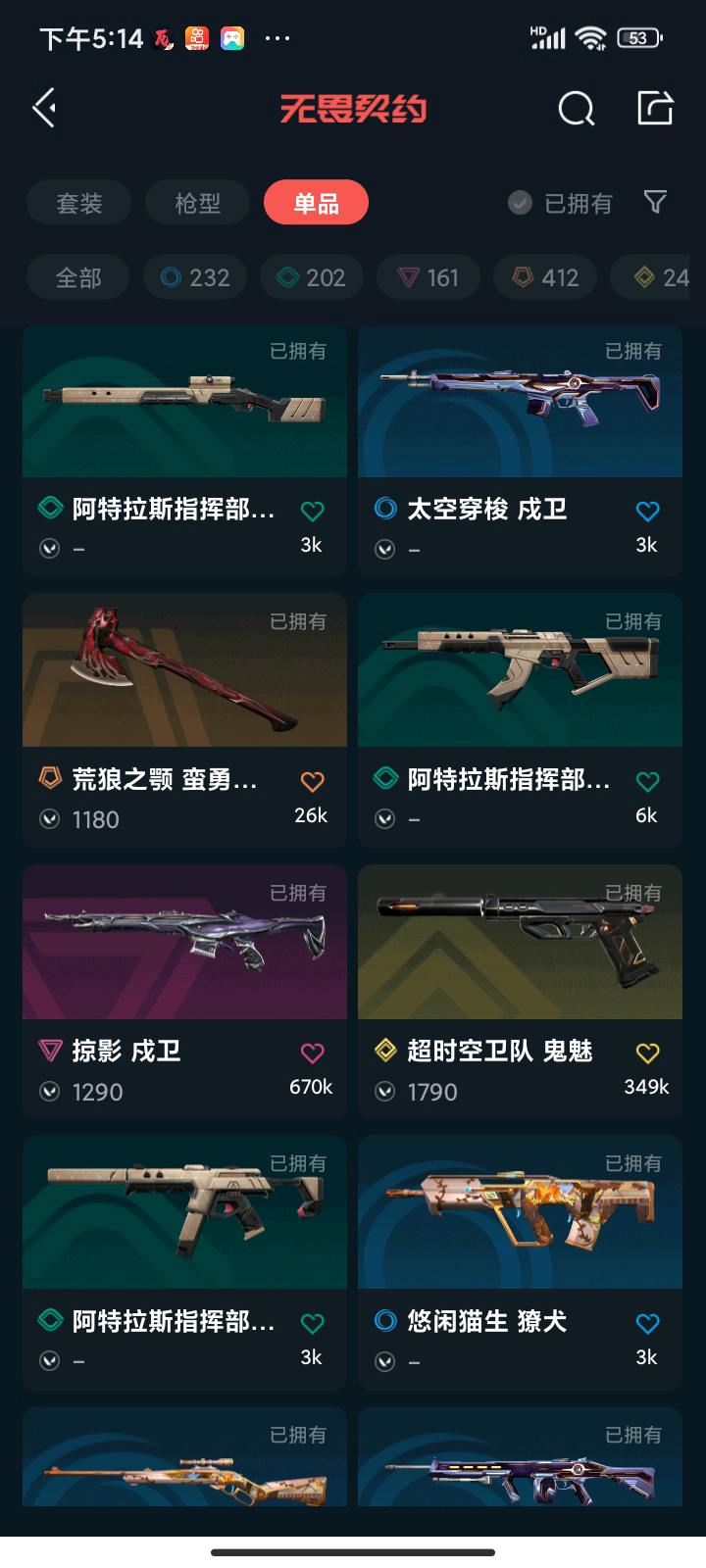The image size is (706, 1568).
Task: Like the 悠闲猫生 獠犬 skin
Action: 647,1323
